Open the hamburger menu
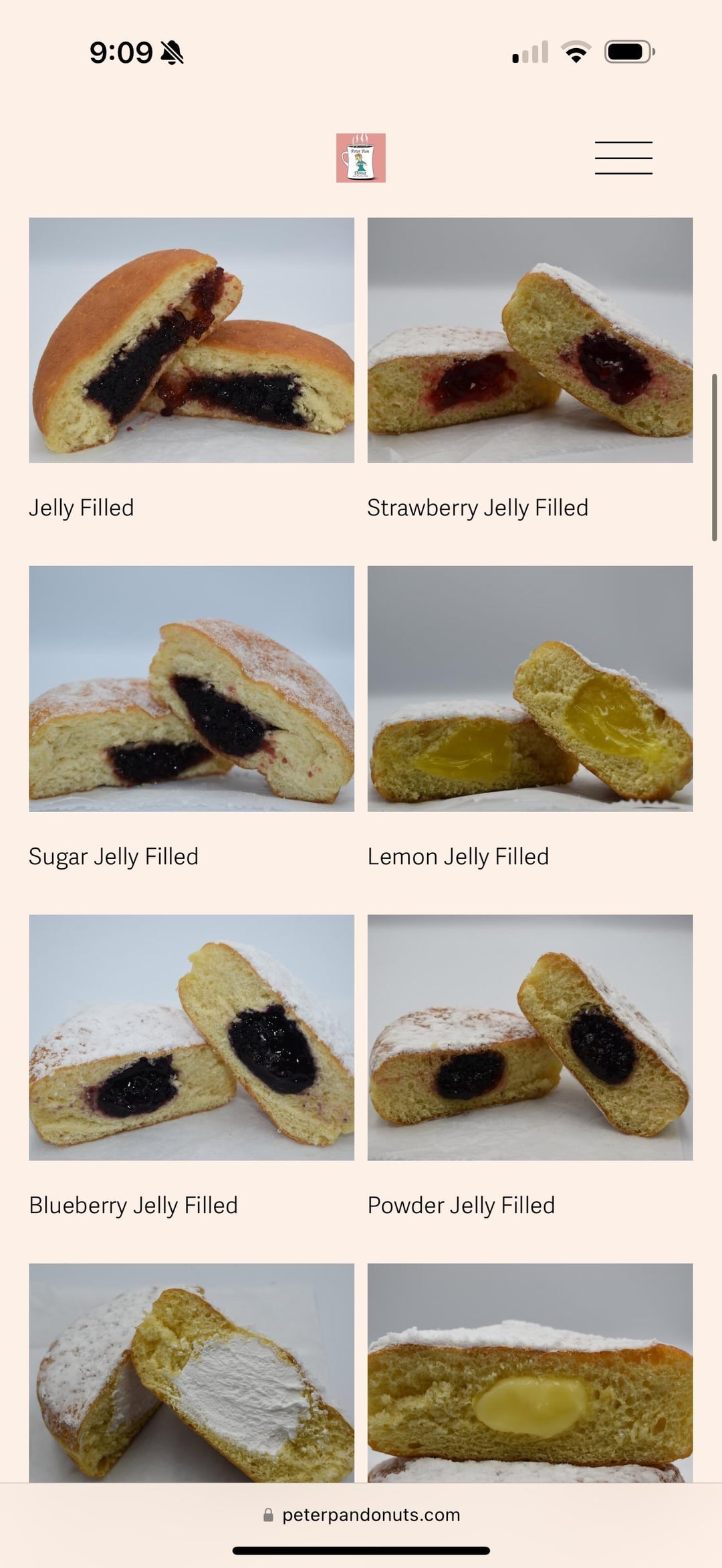The height and width of the screenshot is (1568, 722). click(623, 158)
